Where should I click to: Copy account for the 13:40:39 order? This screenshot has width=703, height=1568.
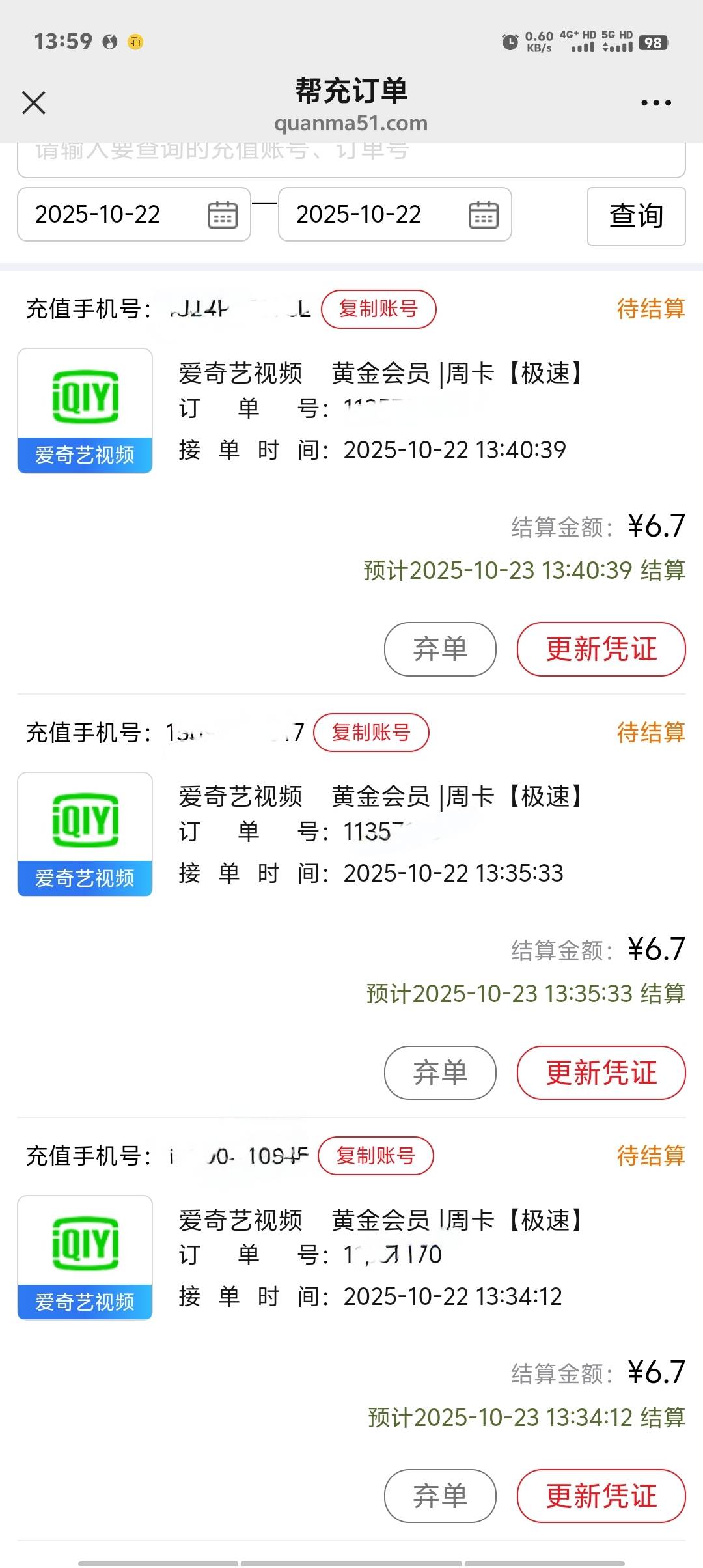pos(378,309)
